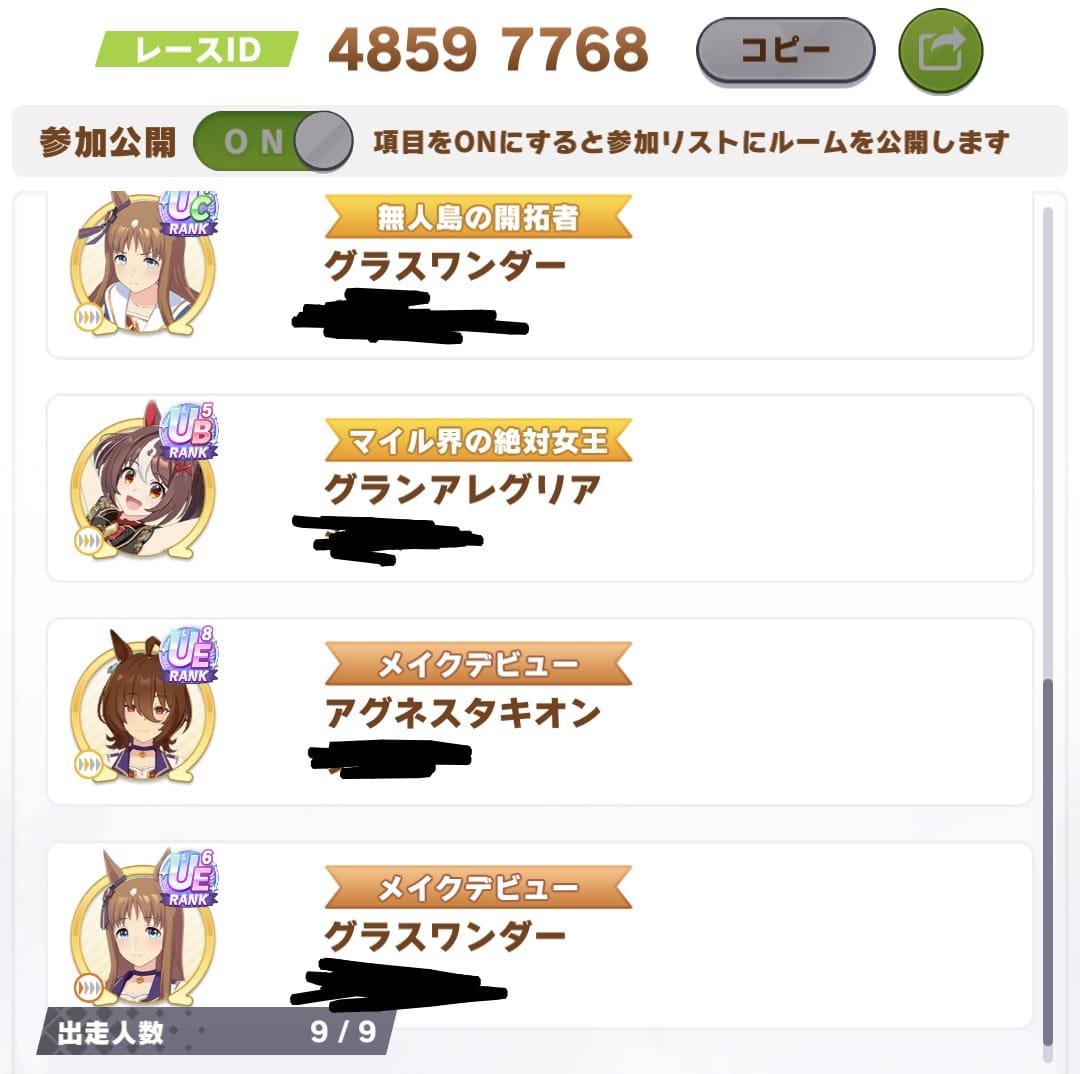The image size is (1080, 1074).
Task: Share the race ID with the green share icon
Action: (940, 50)
